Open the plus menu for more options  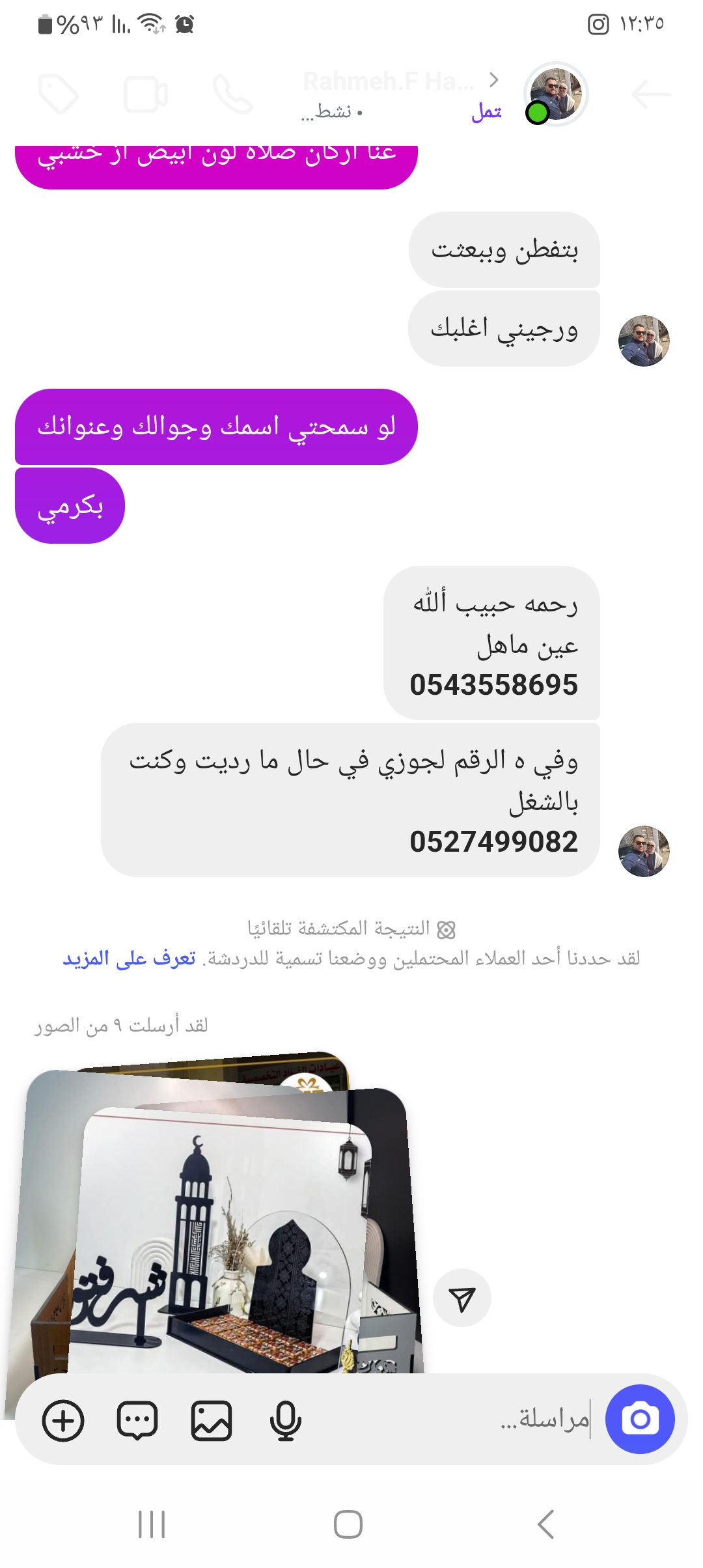[x=63, y=1420]
